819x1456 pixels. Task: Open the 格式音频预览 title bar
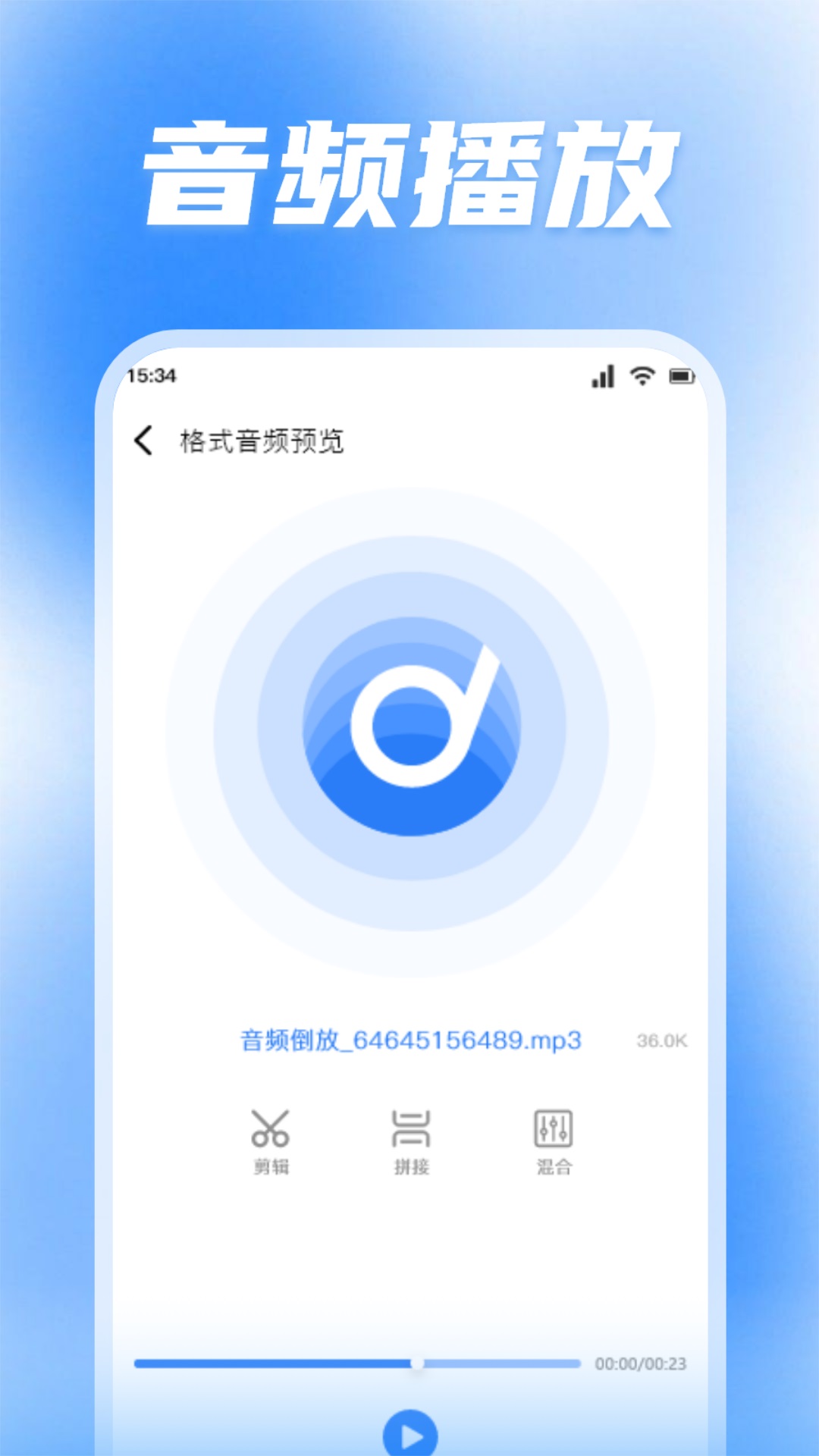tap(260, 441)
